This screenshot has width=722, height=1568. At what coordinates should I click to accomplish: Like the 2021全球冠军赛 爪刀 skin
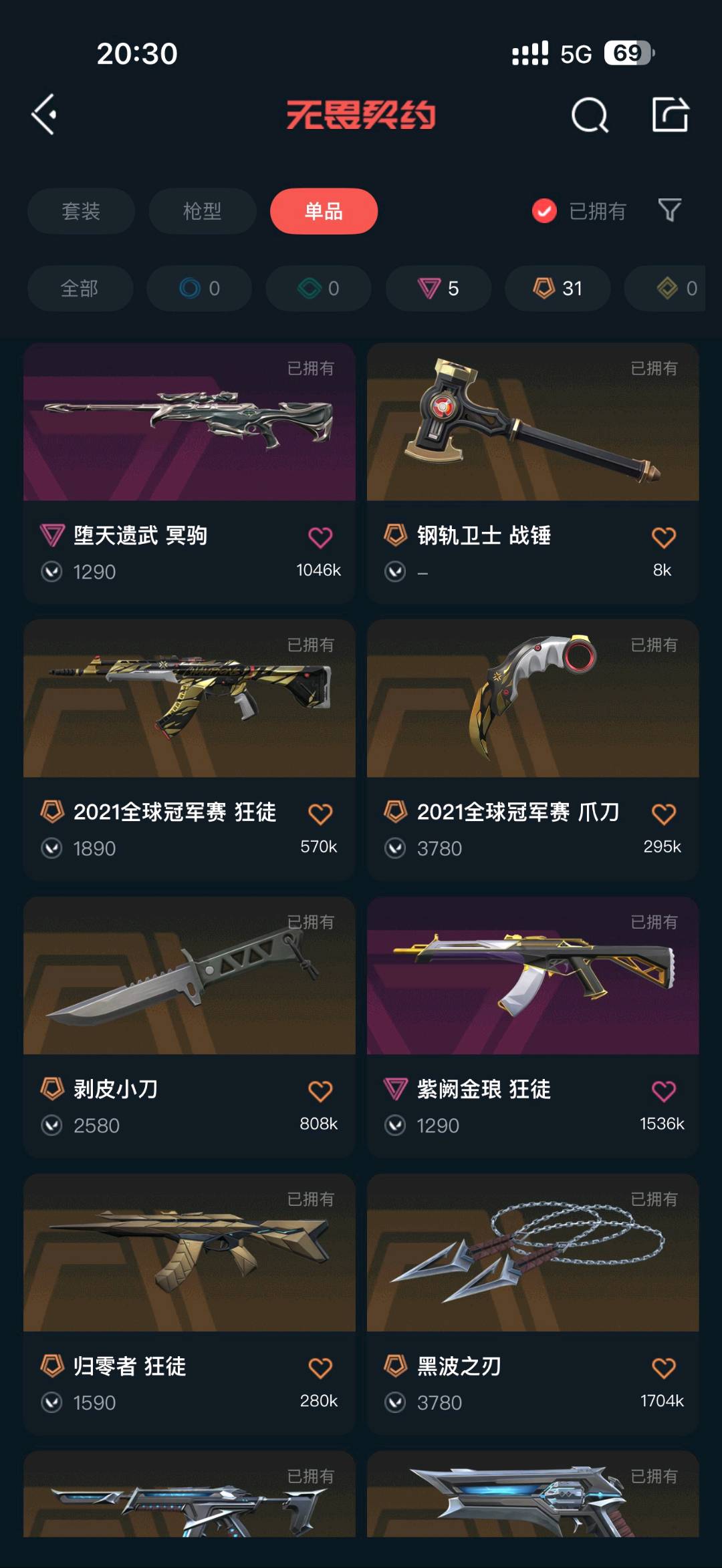tap(663, 814)
